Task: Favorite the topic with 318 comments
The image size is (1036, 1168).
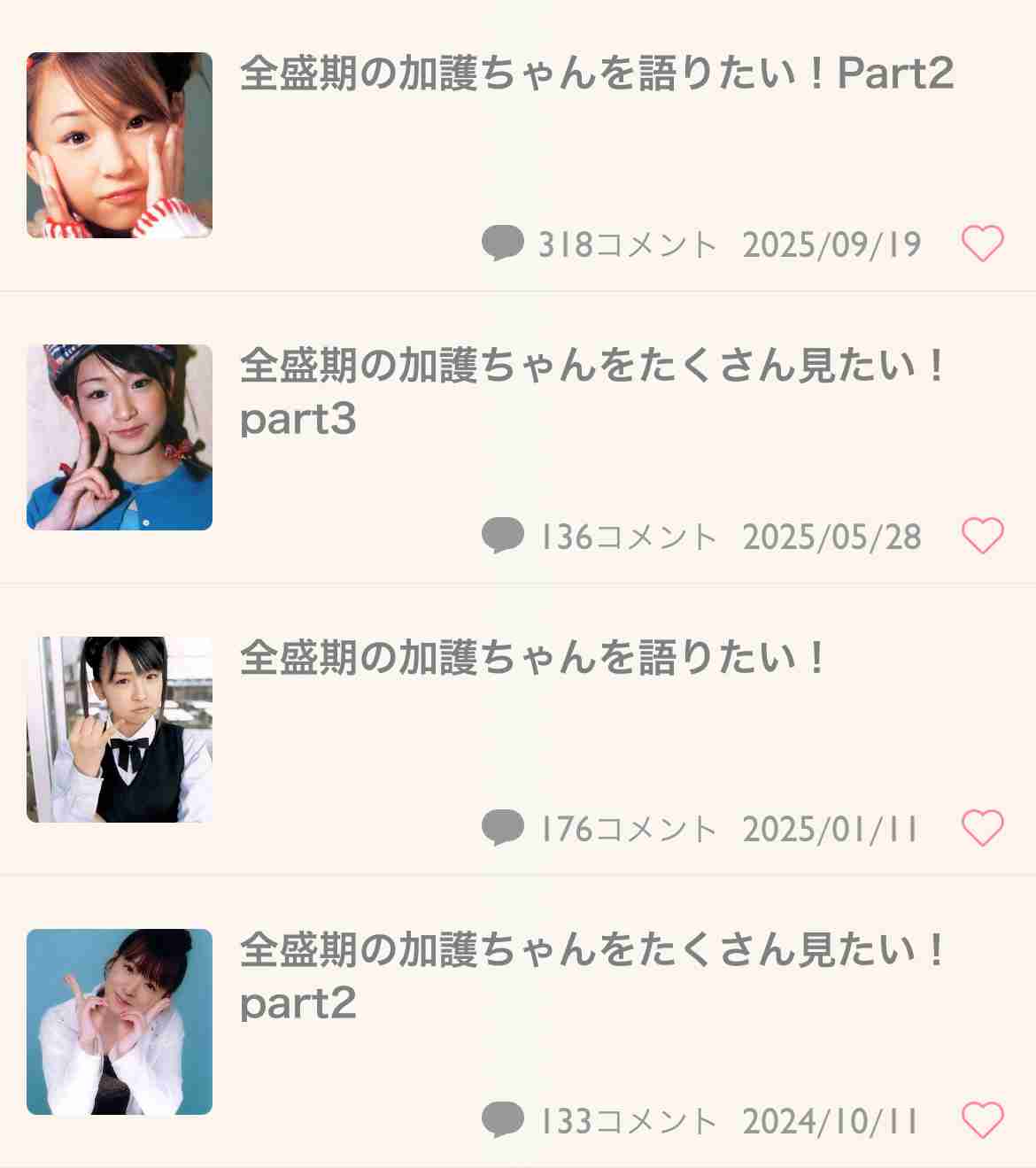Action: (x=982, y=244)
